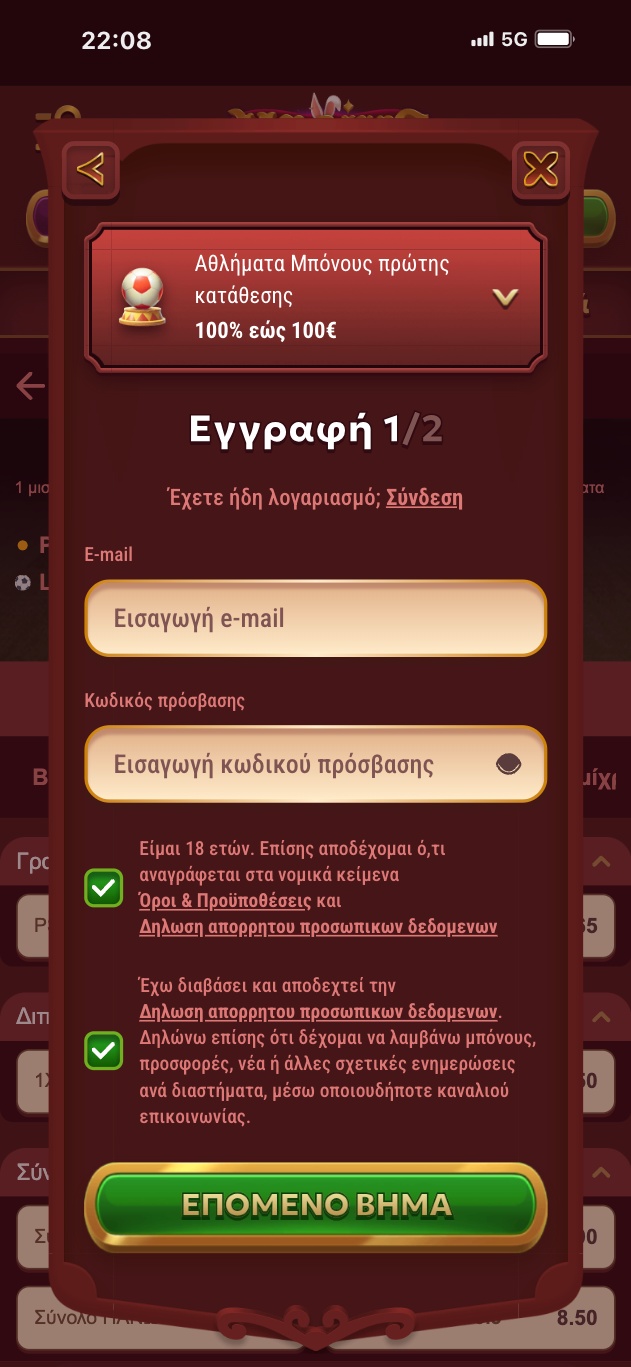Close the registration dialog

(x=540, y=169)
